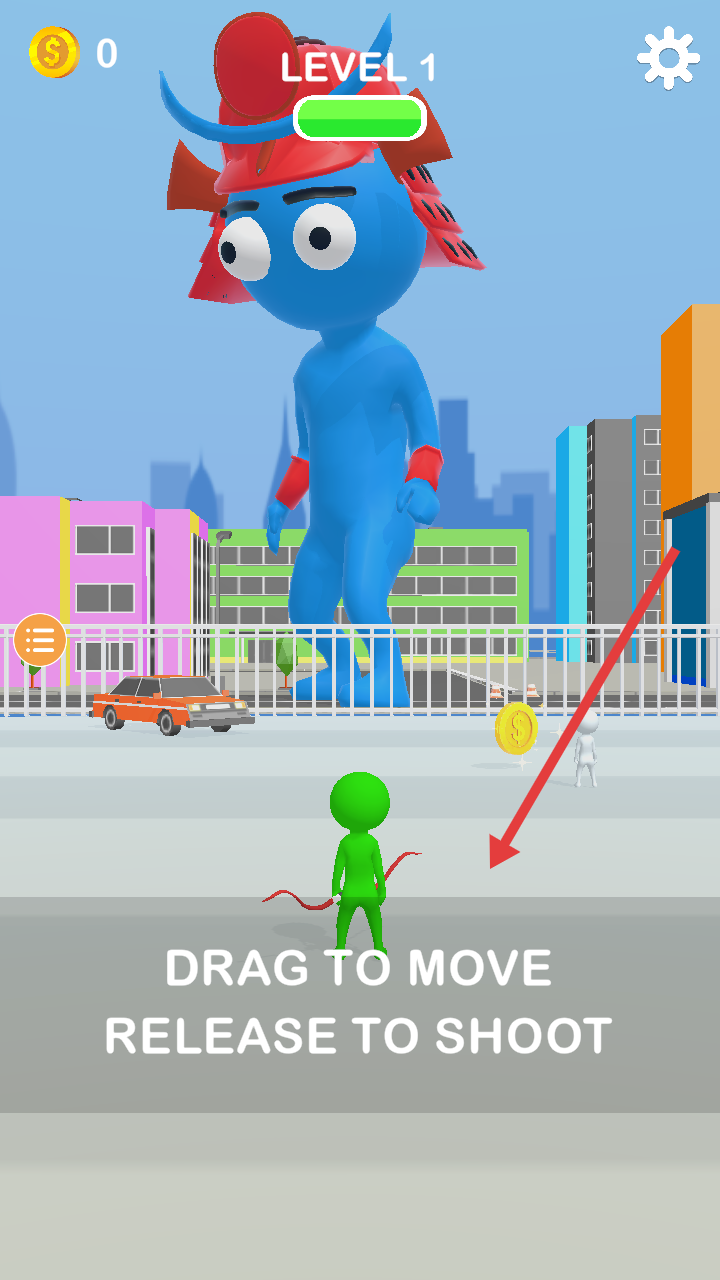Open the settings gear
720x1280 pixels.
coord(668,58)
